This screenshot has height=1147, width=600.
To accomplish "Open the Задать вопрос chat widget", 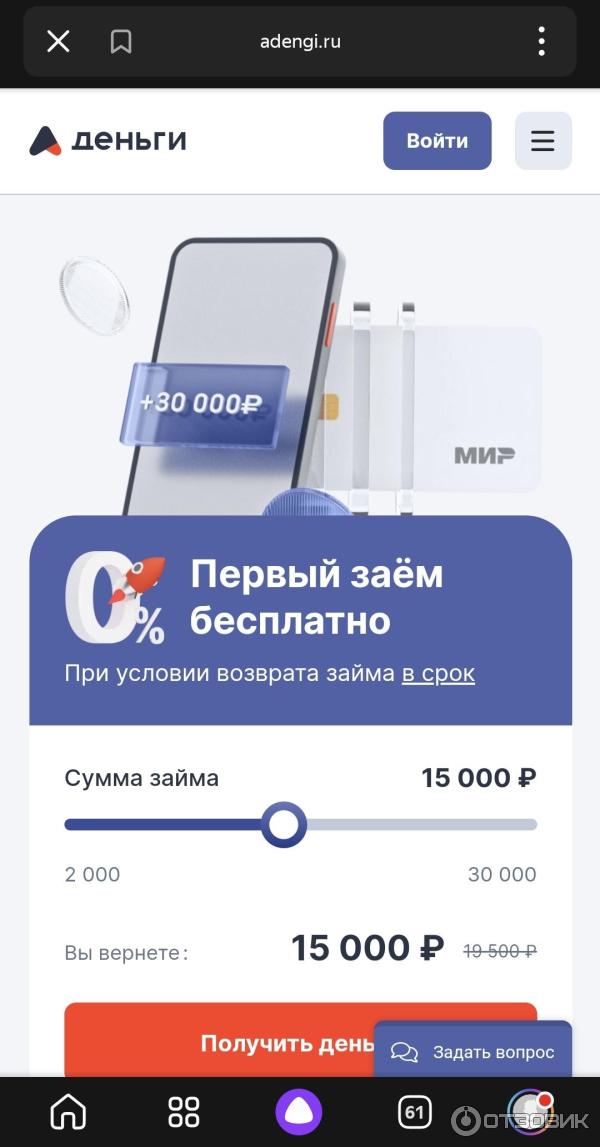I will tap(473, 1052).
